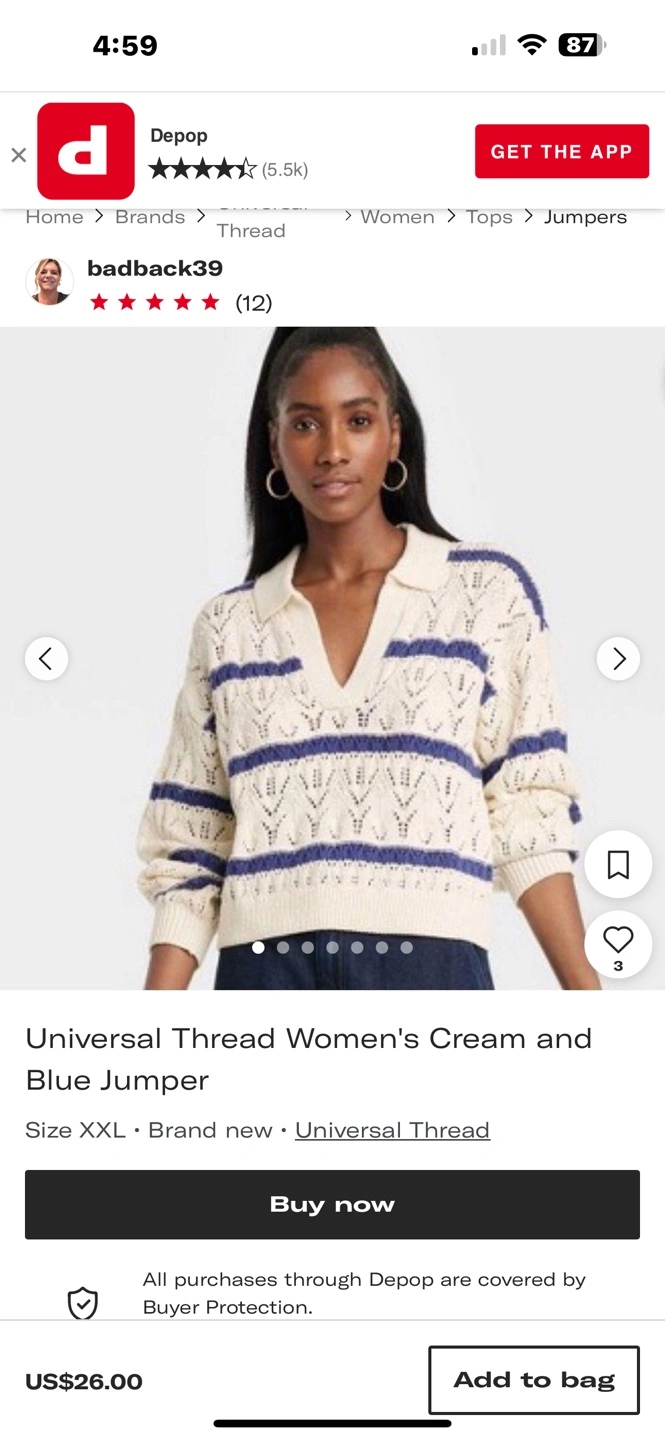Dismiss the Depop app banner
This screenshot has height=1440, width=665.
[18, 155]
